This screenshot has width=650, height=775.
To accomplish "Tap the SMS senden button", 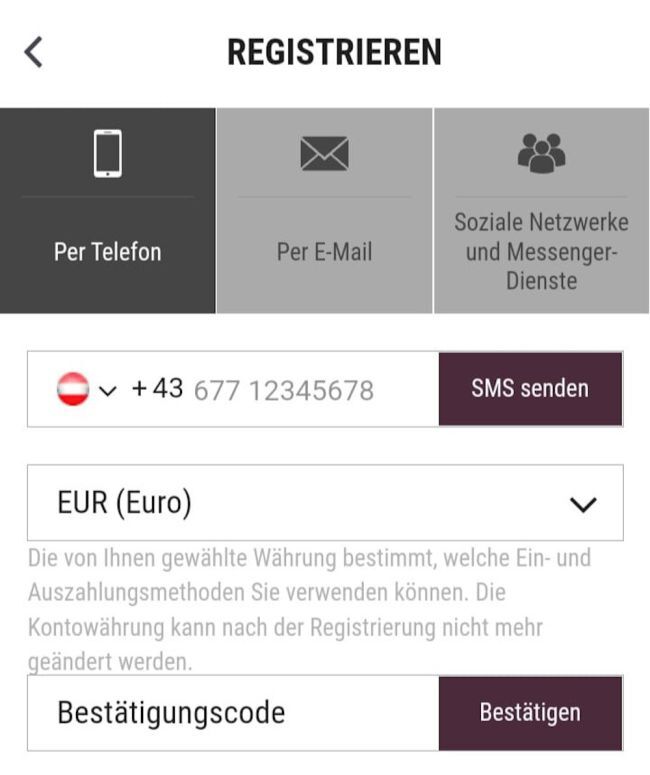I will [x=530, y=389].
